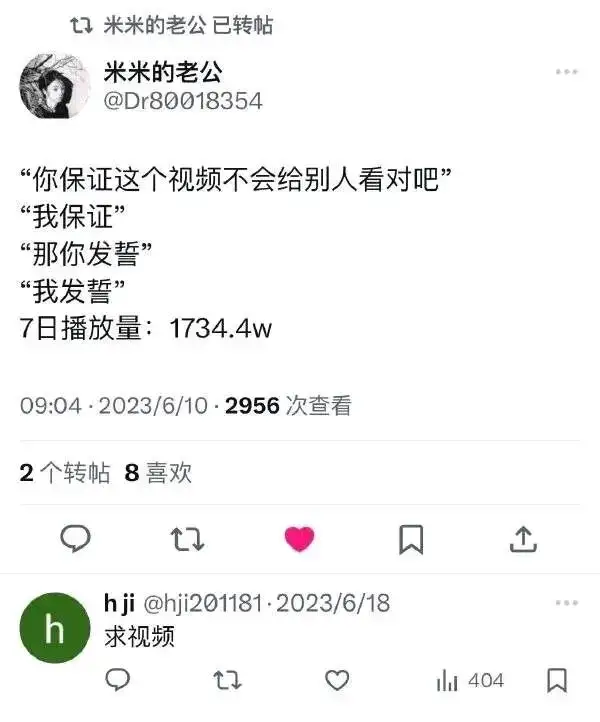Open the @Dr80018354 handle
This screenshot has width=600, height=722.
183,101
